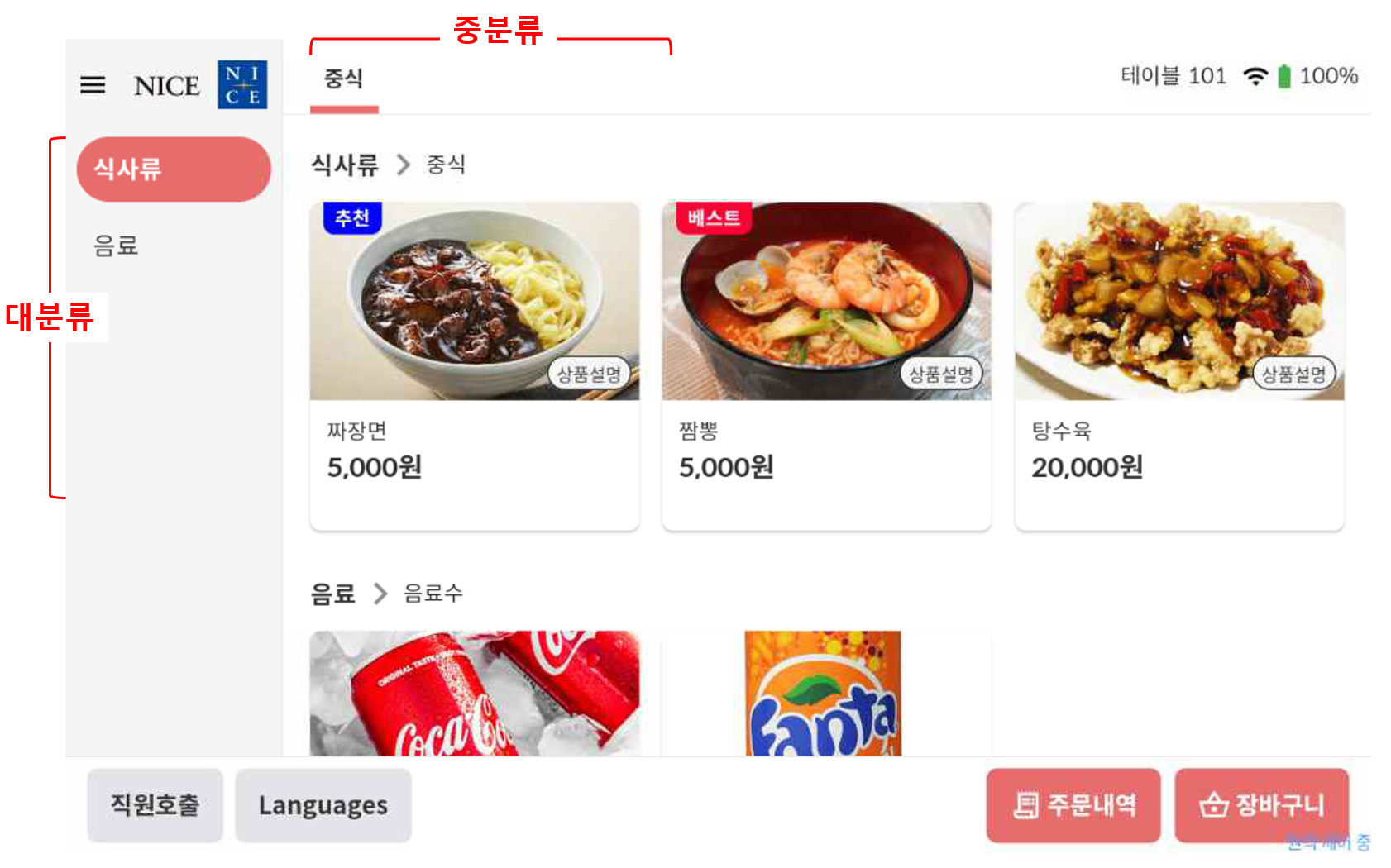This screenshot has height=868, width=1391.
Task: View 상품설명 for 짬뽕
Action: click(941, 374)
